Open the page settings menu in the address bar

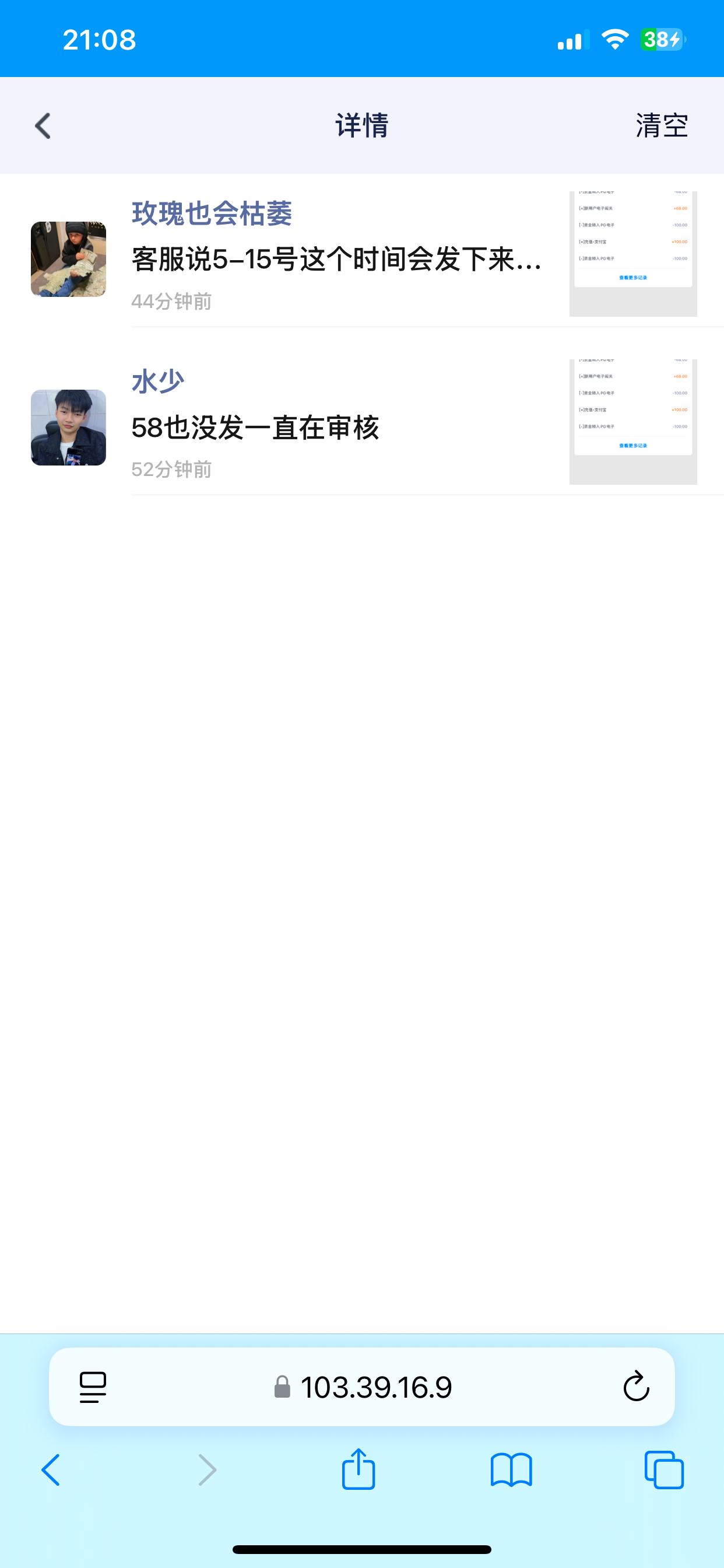[x=93, y=1387]
